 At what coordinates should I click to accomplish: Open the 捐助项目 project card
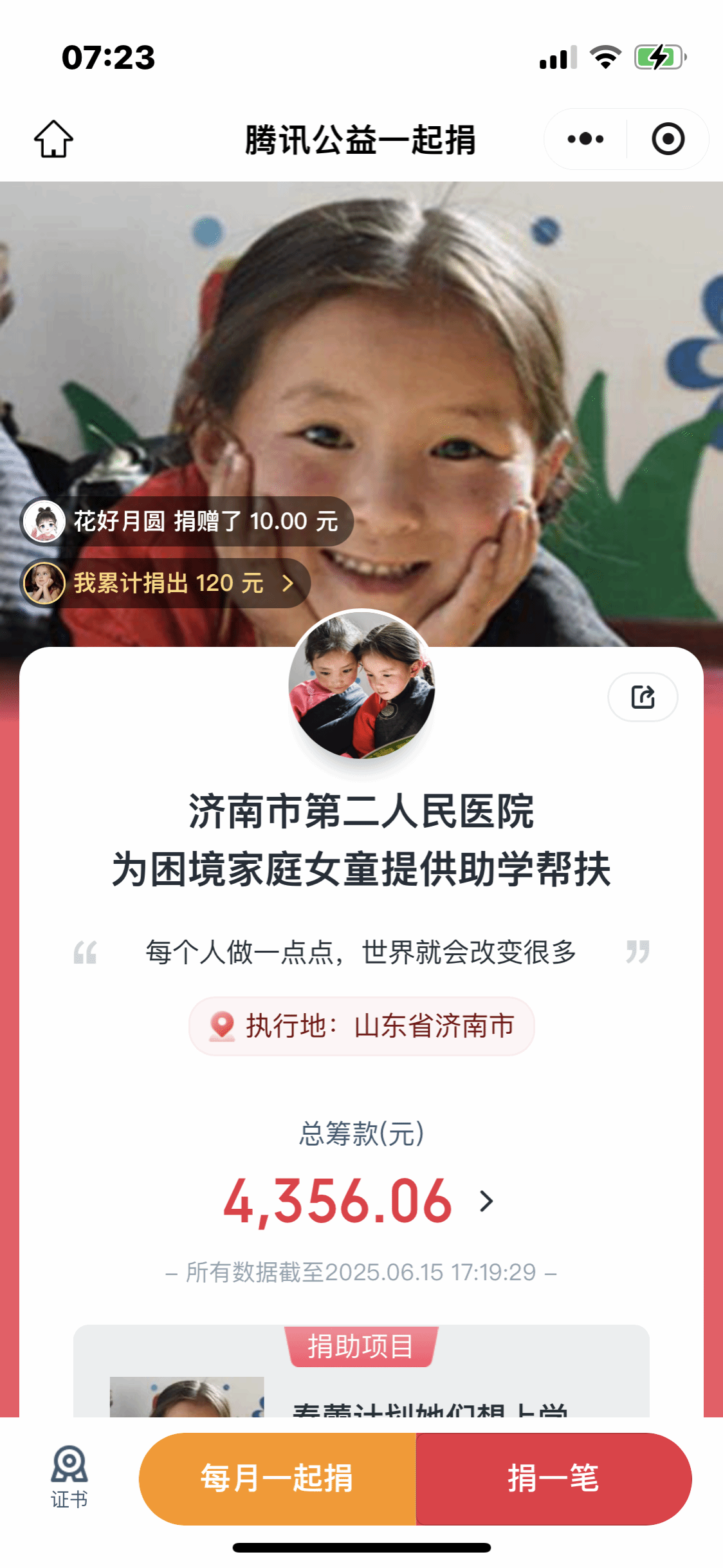pos(361,1384)
